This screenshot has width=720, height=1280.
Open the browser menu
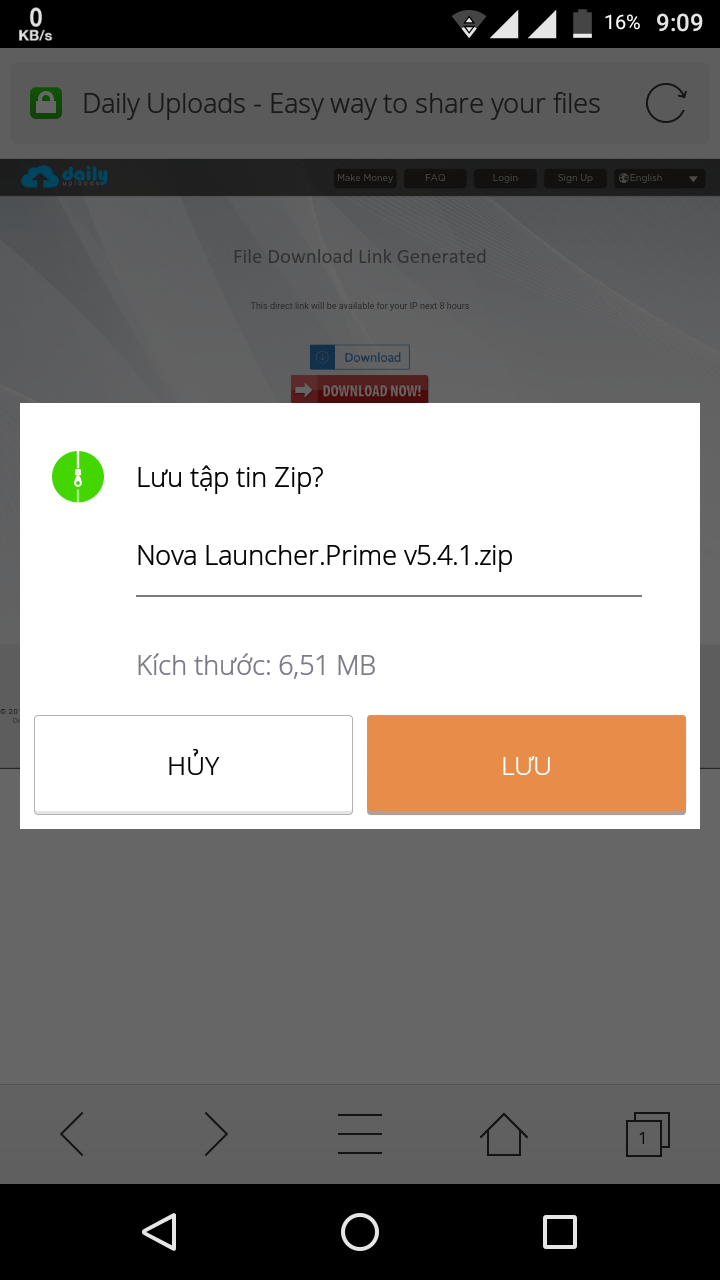point(359,1134)
